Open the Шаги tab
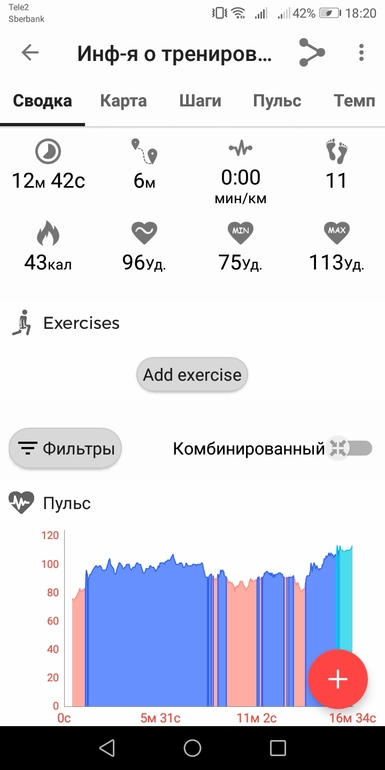 [x=200, y=101]
